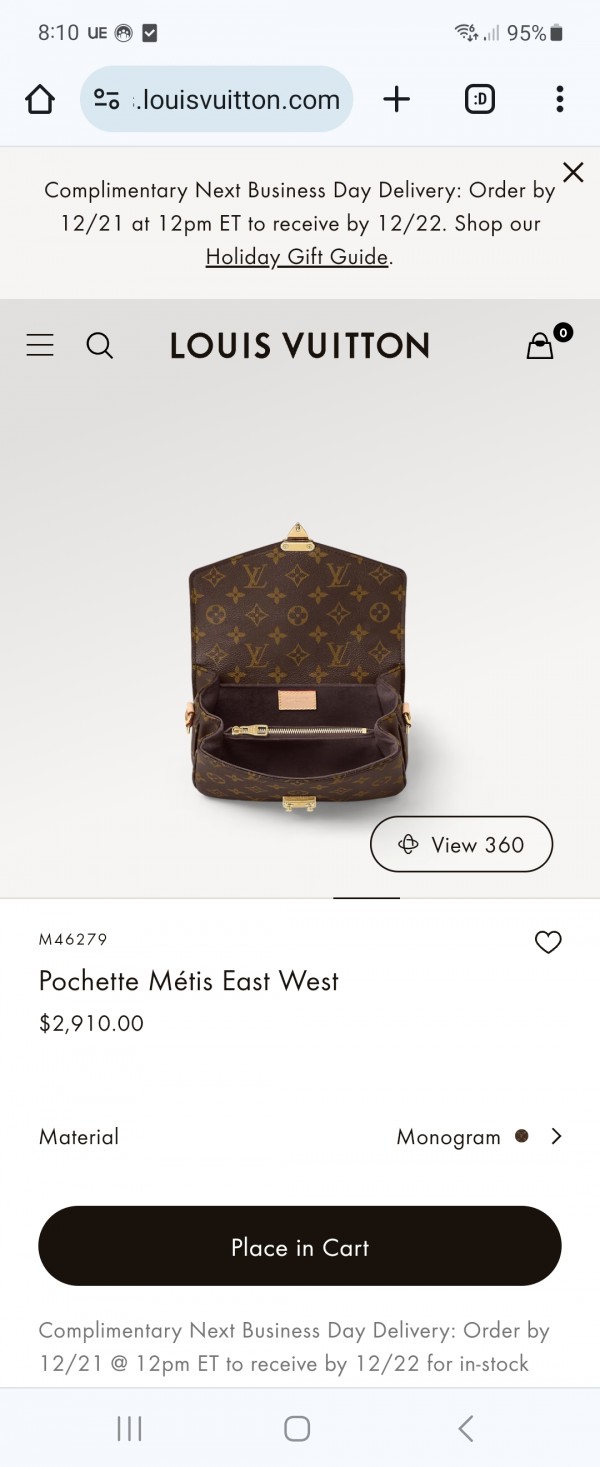Open the Louis Vuitton hamburger menu

click(x=40, y=346)
